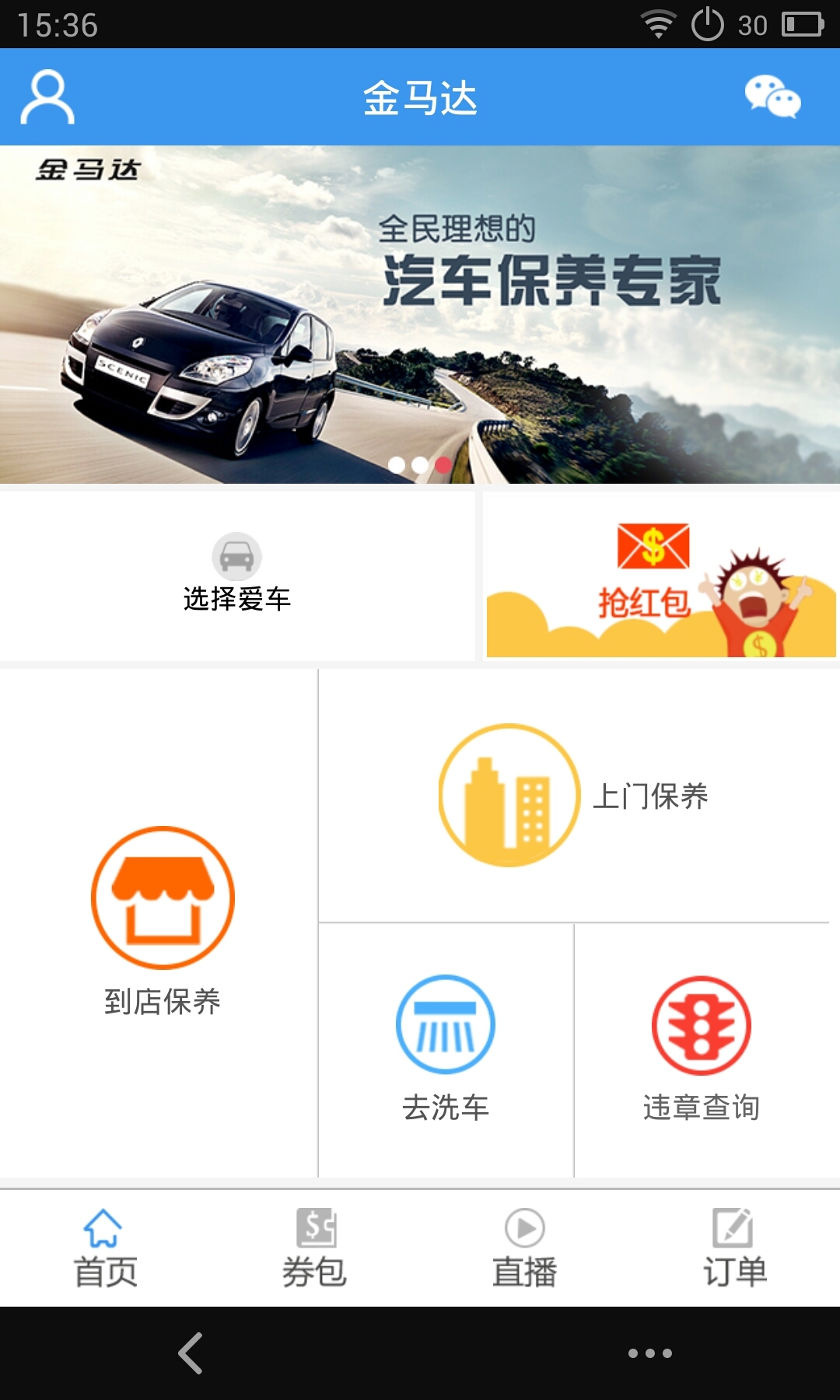Open the user profile icon
The width and height of the screenshot is (840, 1400).
tap(47, 97)
